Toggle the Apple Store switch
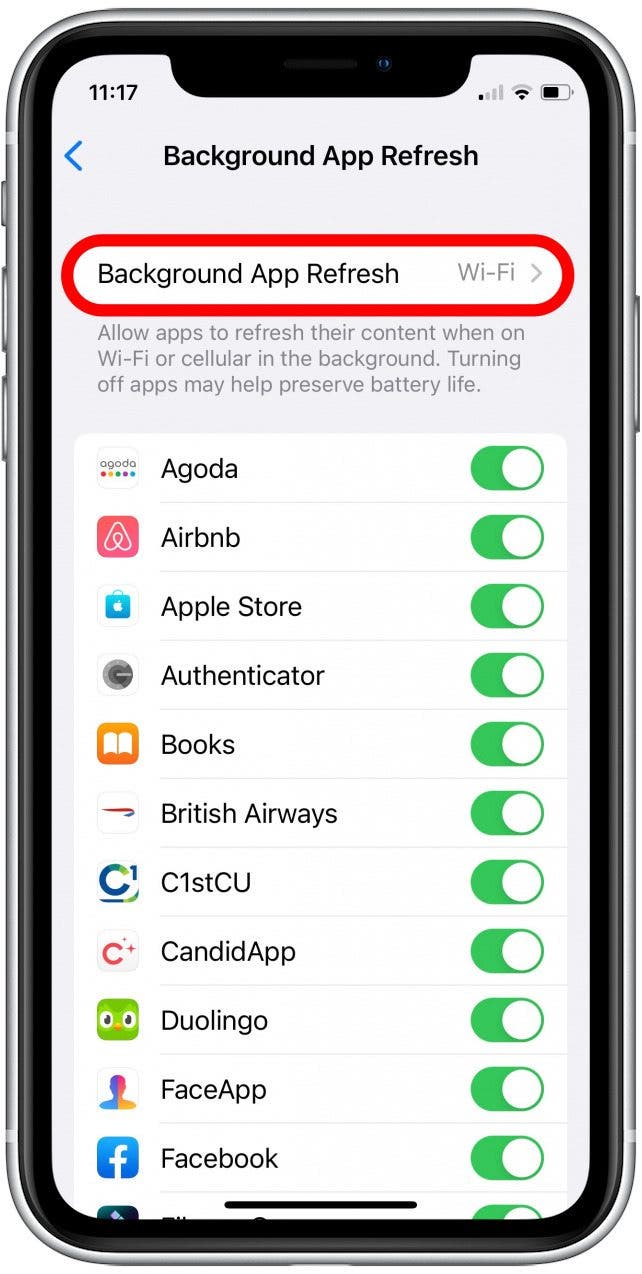The height and width of the screenshot is (1274, 642). [x=507, y=607]
